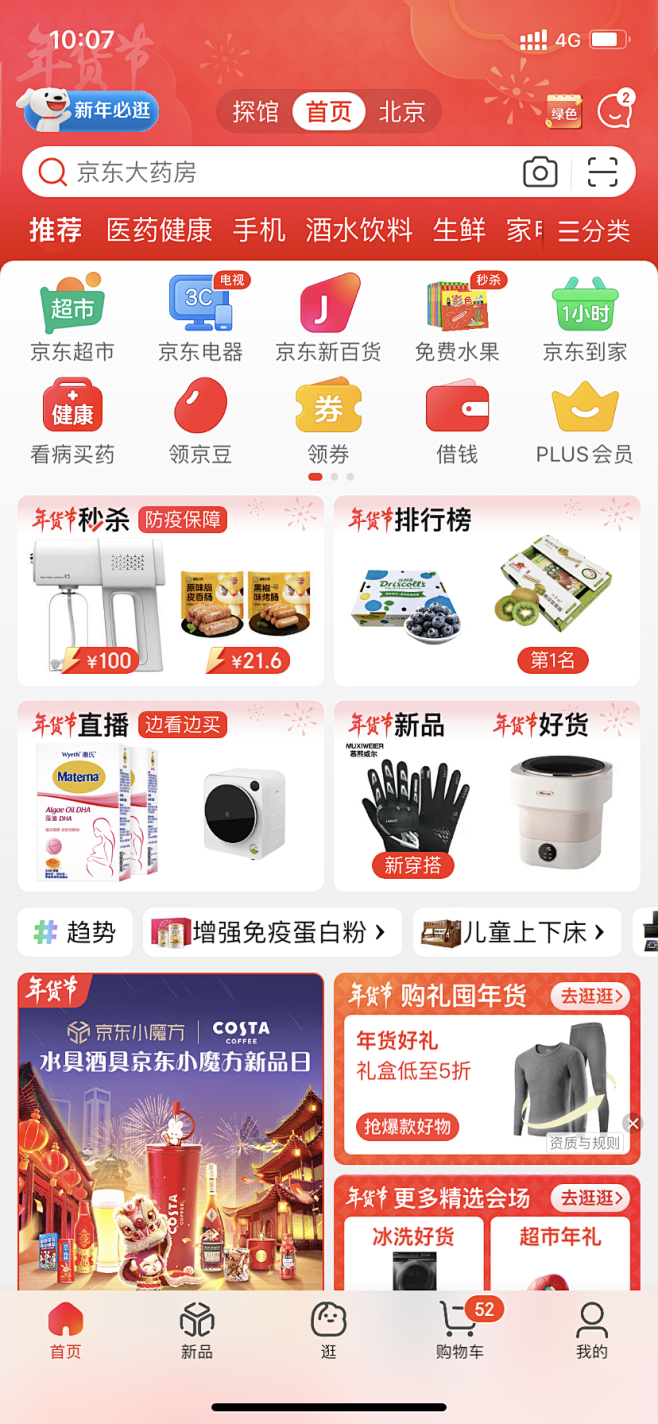
Task: Tap 去逛逛 beside 购礼囤年货
Action: [x=592, y=996]
